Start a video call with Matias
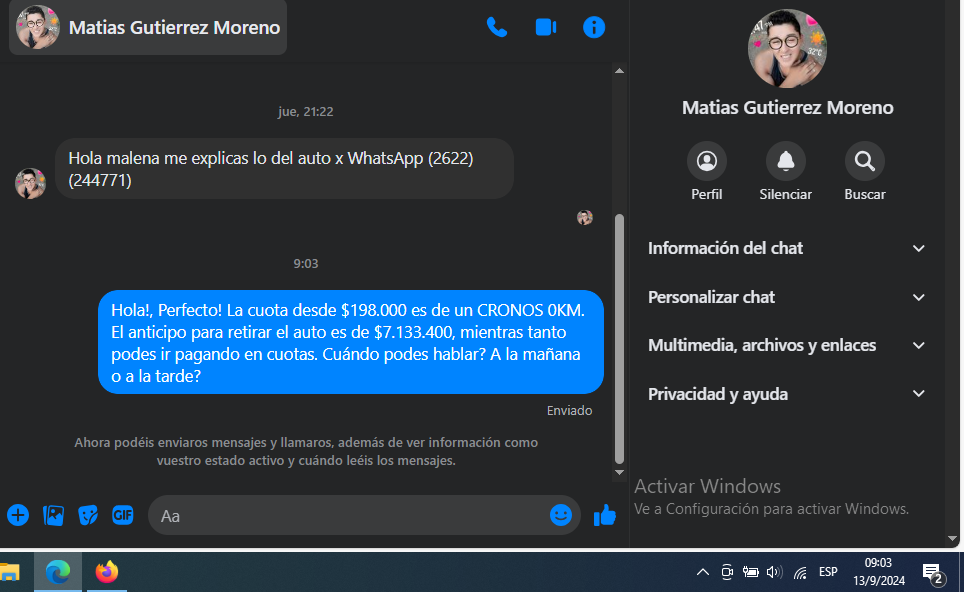This screenshot has height=592, width=964. coord(546,27)
